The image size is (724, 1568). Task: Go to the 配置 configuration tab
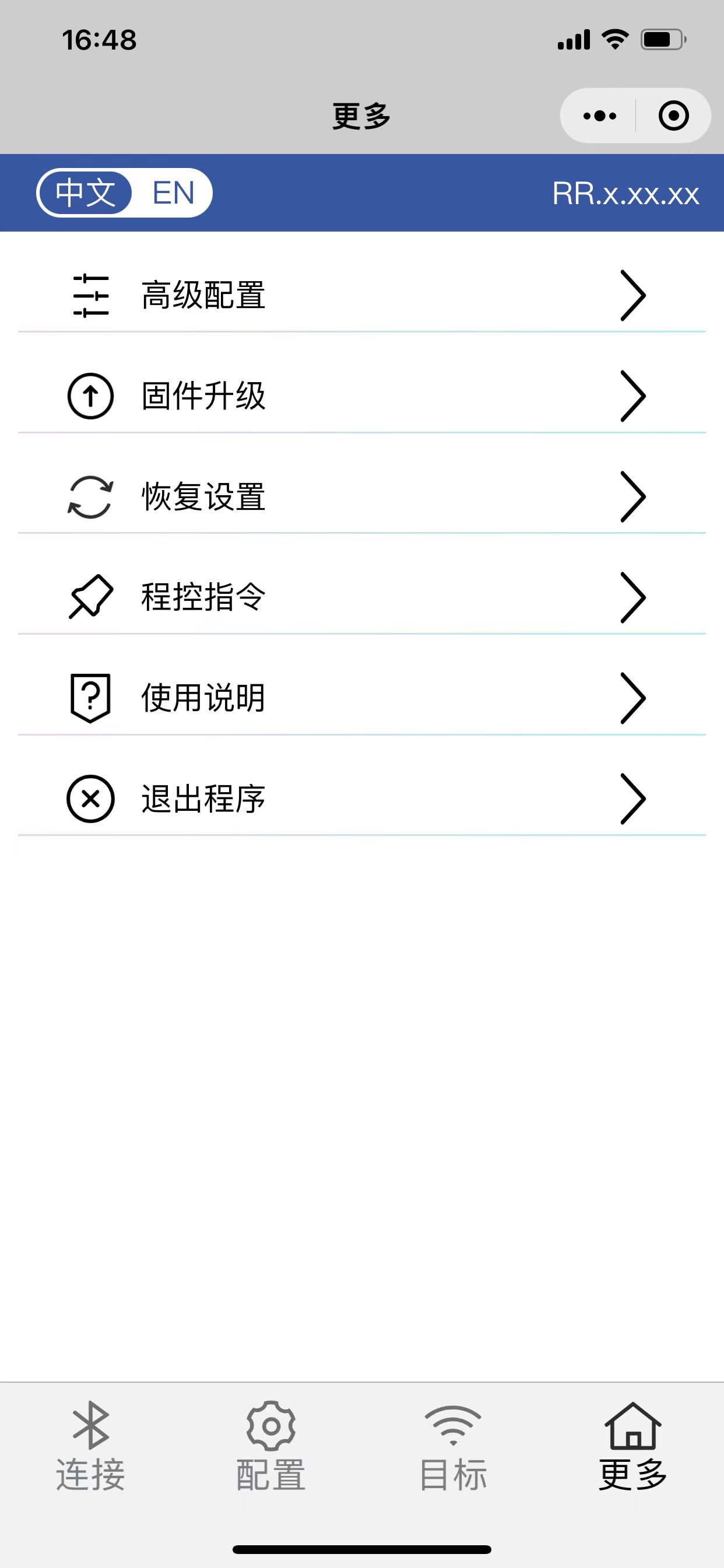pyautogui.click(x=270, y=1446)
